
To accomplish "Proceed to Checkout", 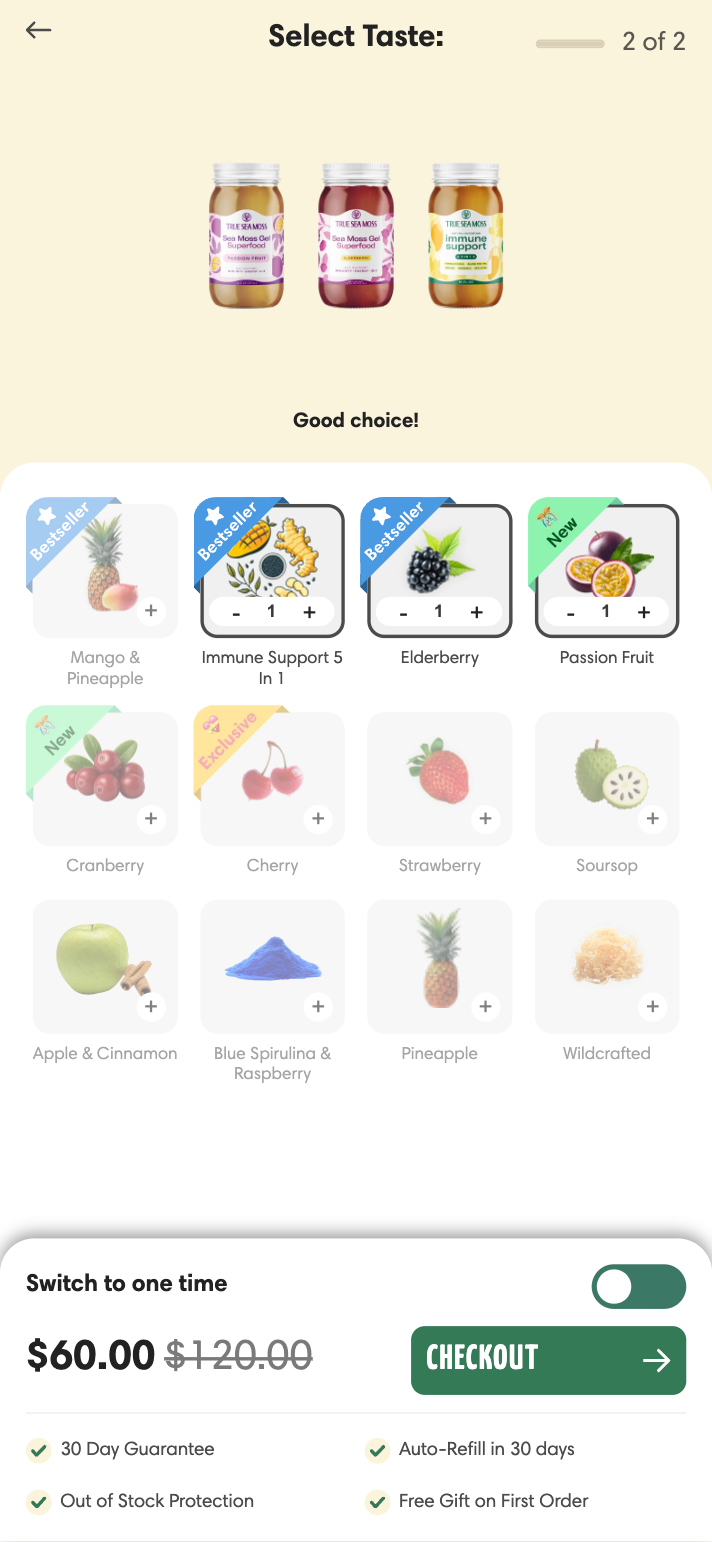I will pos(548,1359).
